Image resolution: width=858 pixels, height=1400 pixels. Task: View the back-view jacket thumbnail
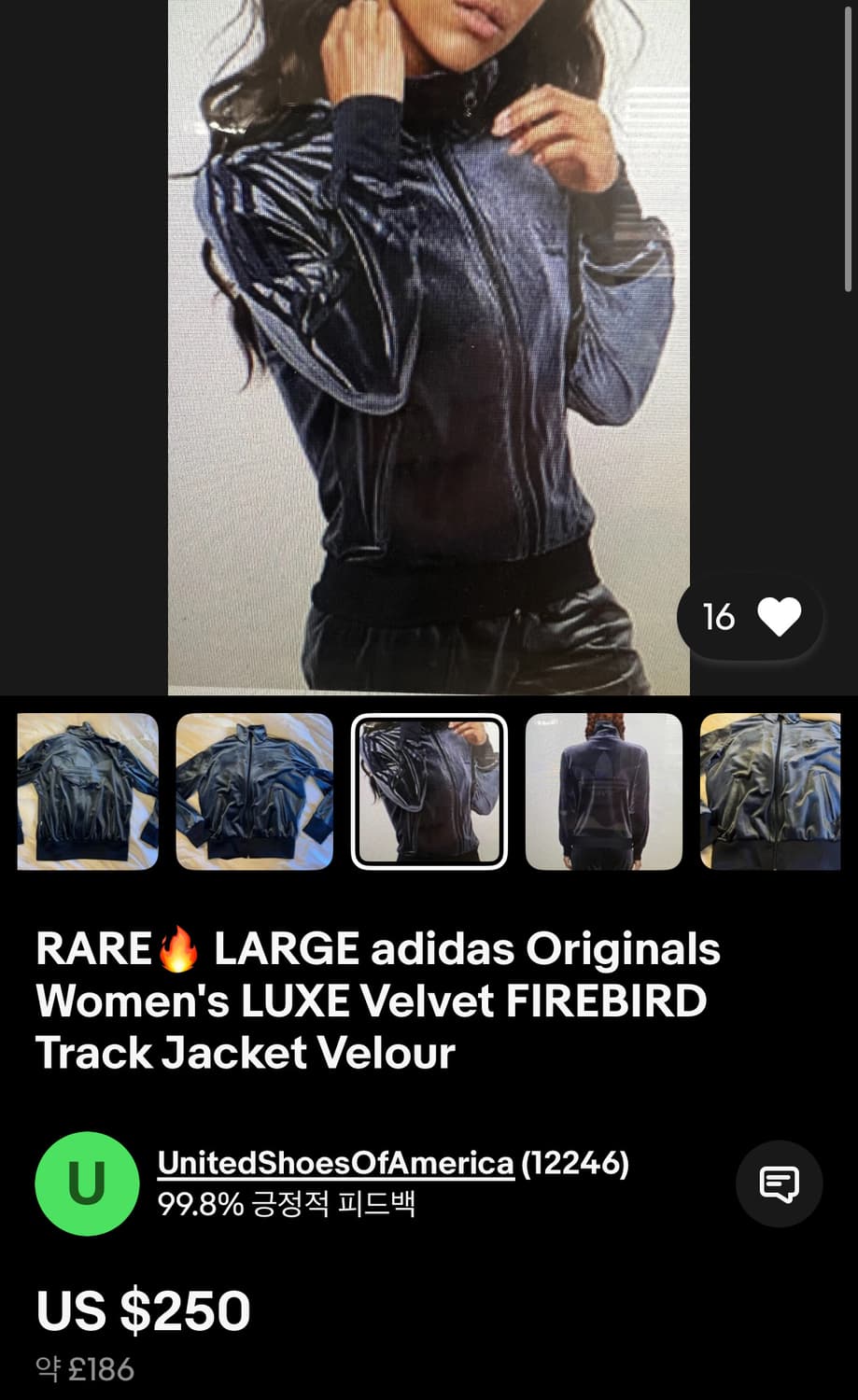pyautogui.click(x=604, y=791)
